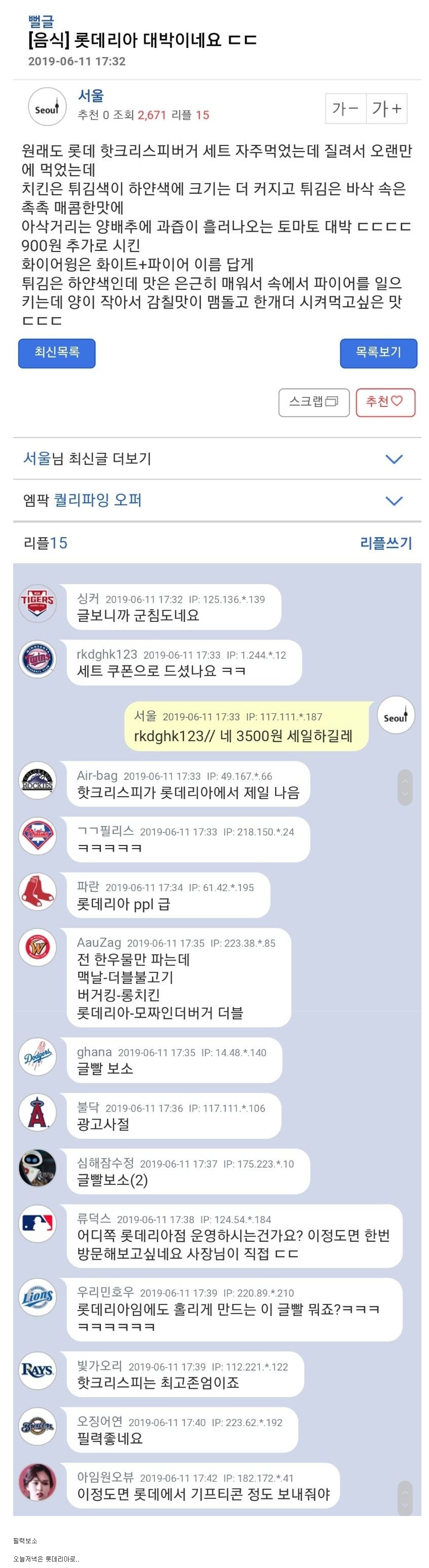Screen dimensions: 429x1568
Task: Write a reply via 리플쓰기
Action: tap(385, 543)
